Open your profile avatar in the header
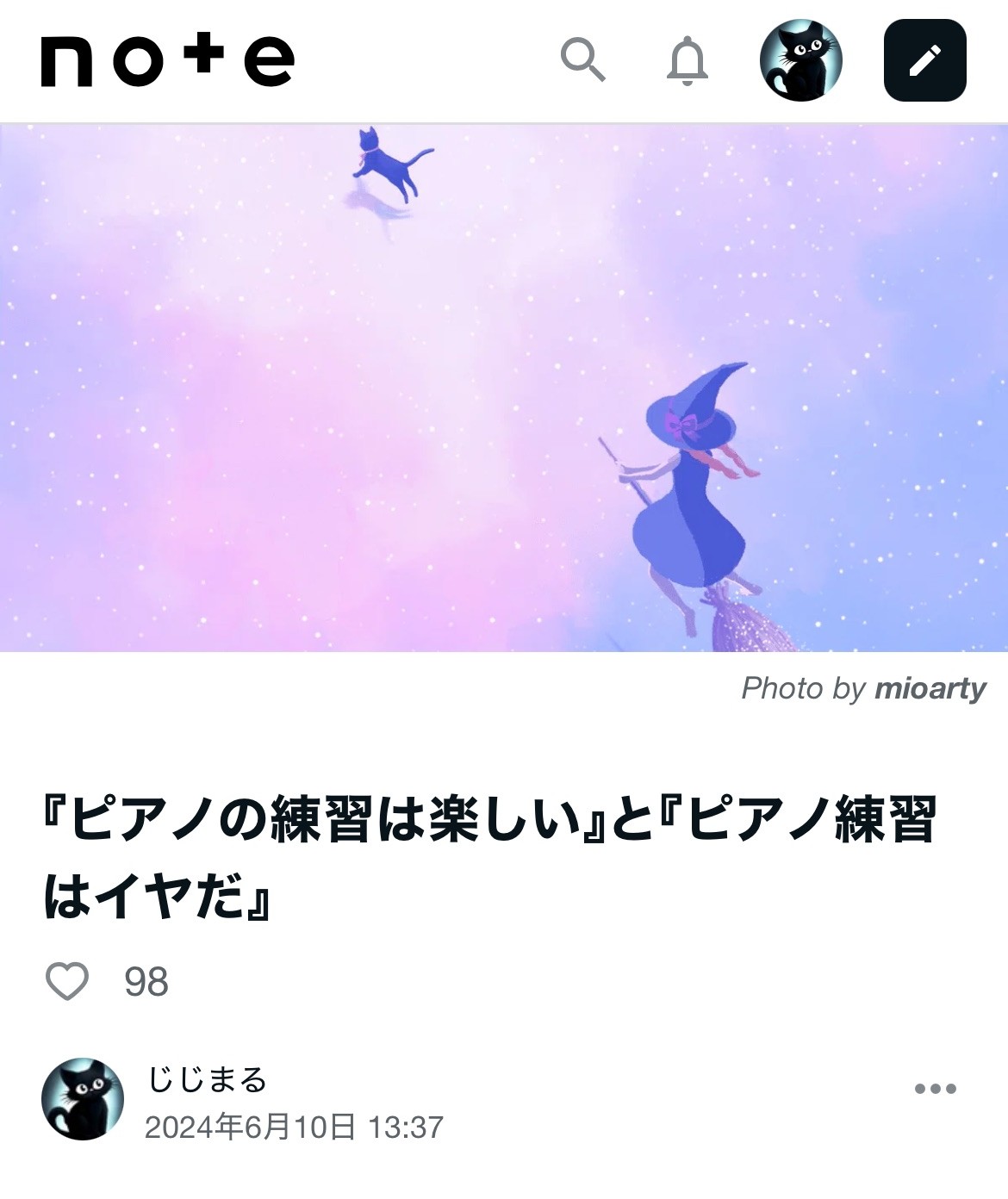The image size is (1008, 1199). click(800, 60)
